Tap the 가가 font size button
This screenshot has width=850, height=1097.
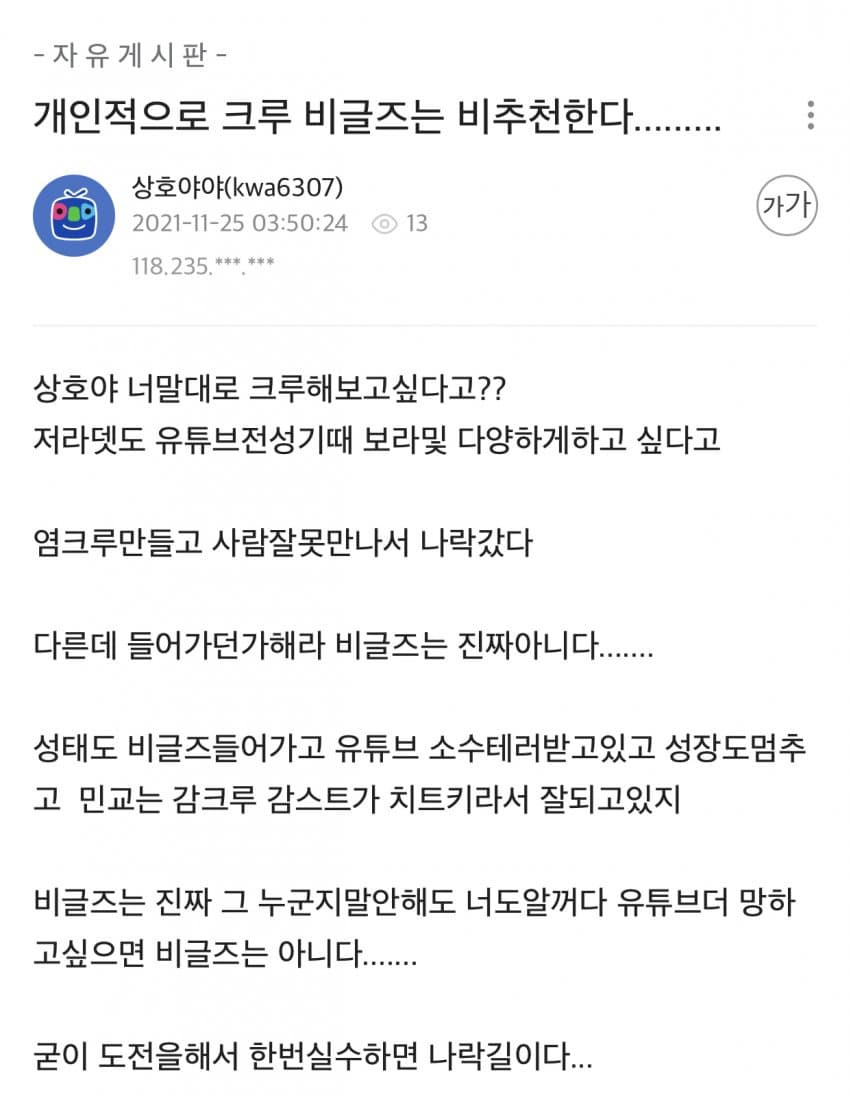point(786,206)
